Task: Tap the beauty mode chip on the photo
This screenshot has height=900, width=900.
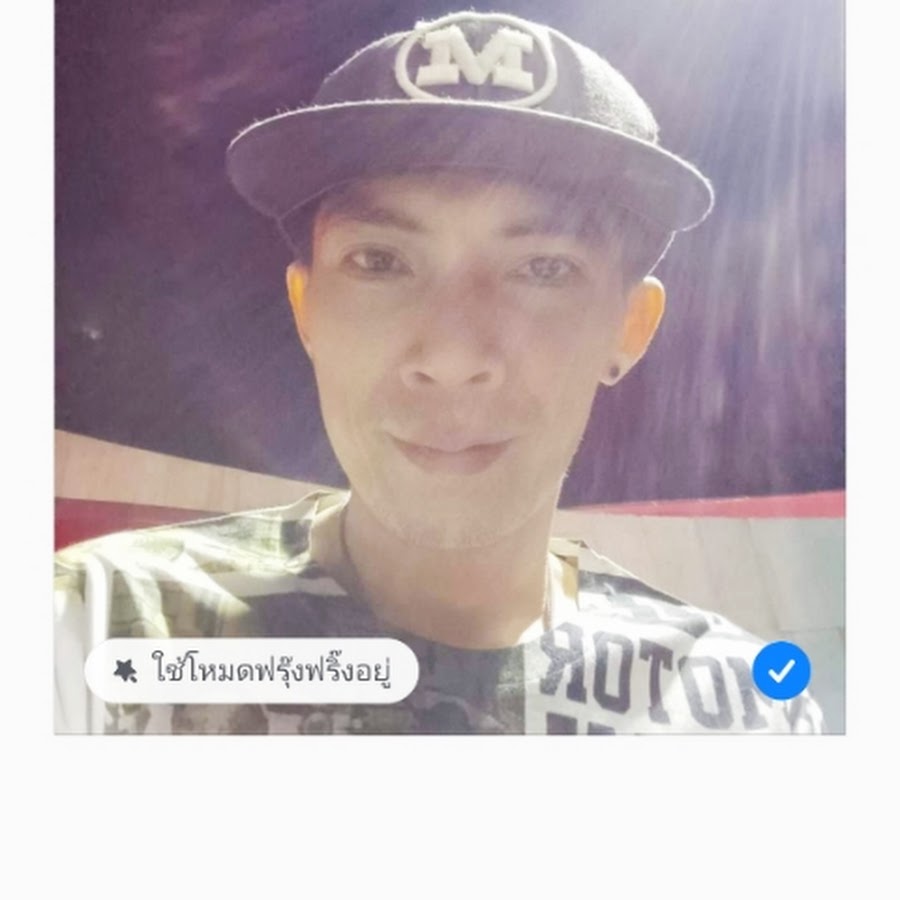Action: (251, 670)
